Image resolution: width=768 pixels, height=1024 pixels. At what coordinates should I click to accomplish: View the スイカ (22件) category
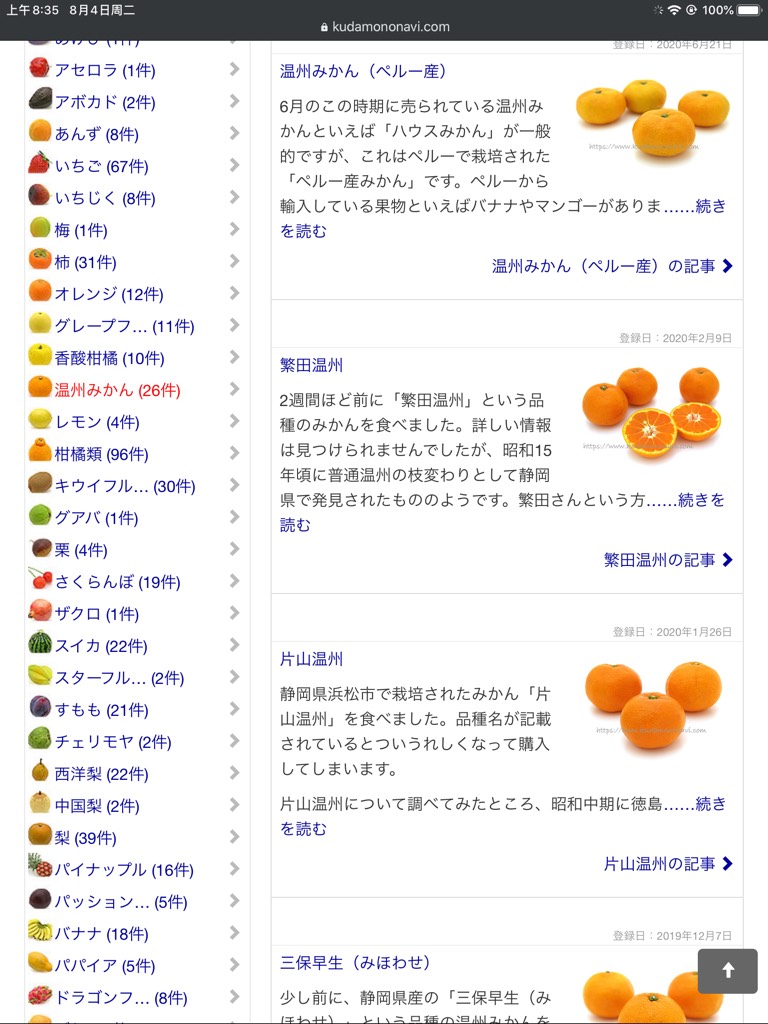[101, 646]
